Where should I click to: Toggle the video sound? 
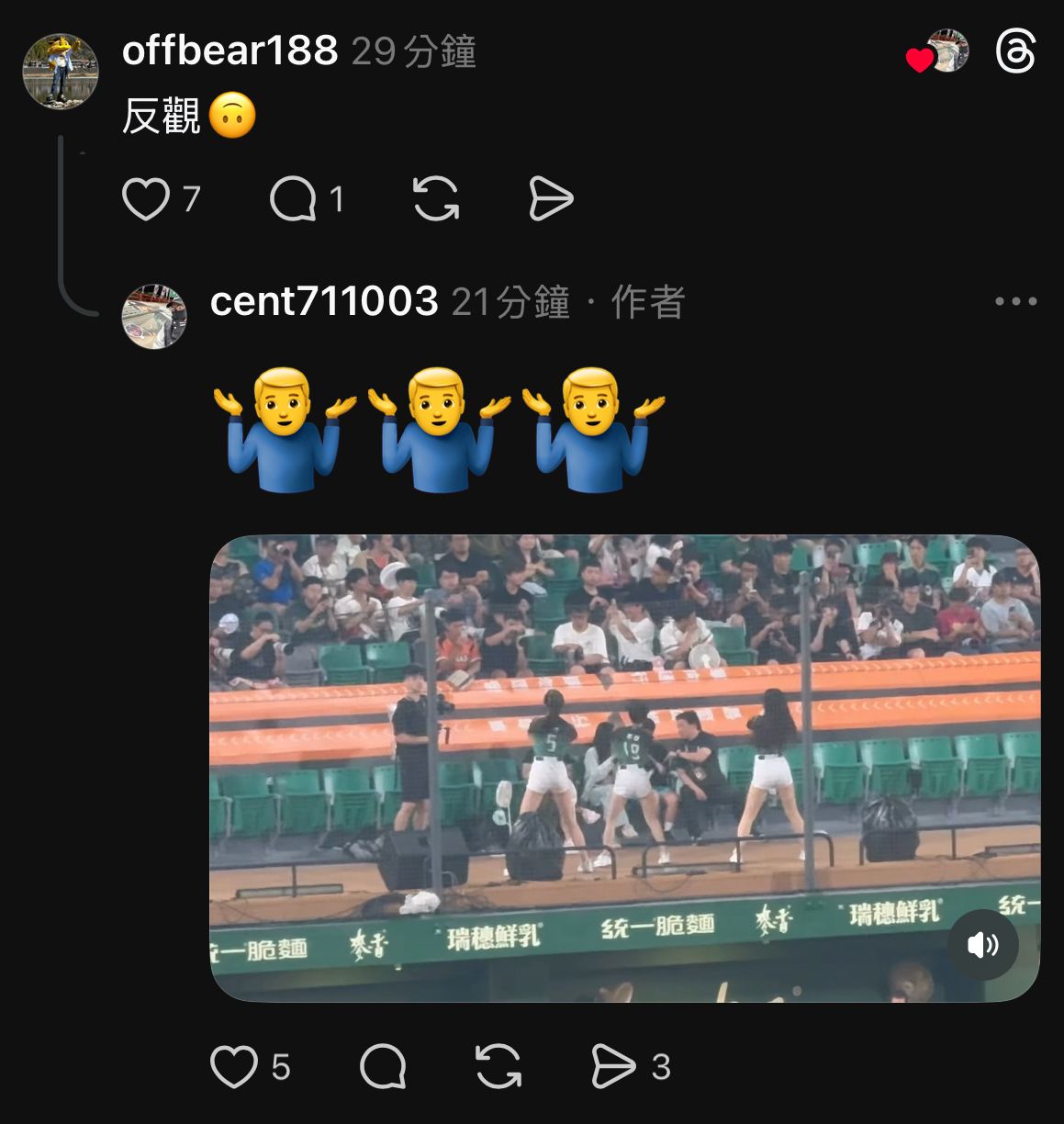click(982, 945)
